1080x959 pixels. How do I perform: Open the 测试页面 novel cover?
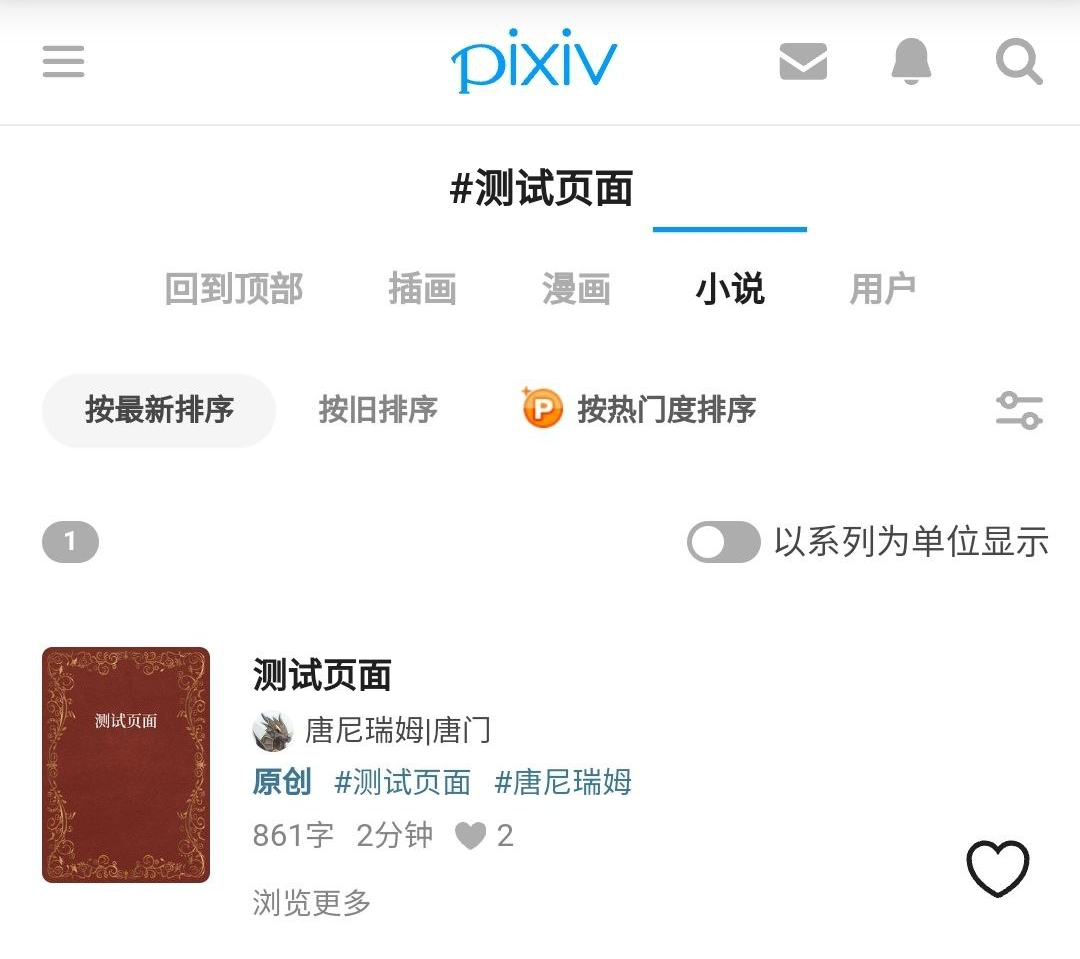click(x=126, y=765)
